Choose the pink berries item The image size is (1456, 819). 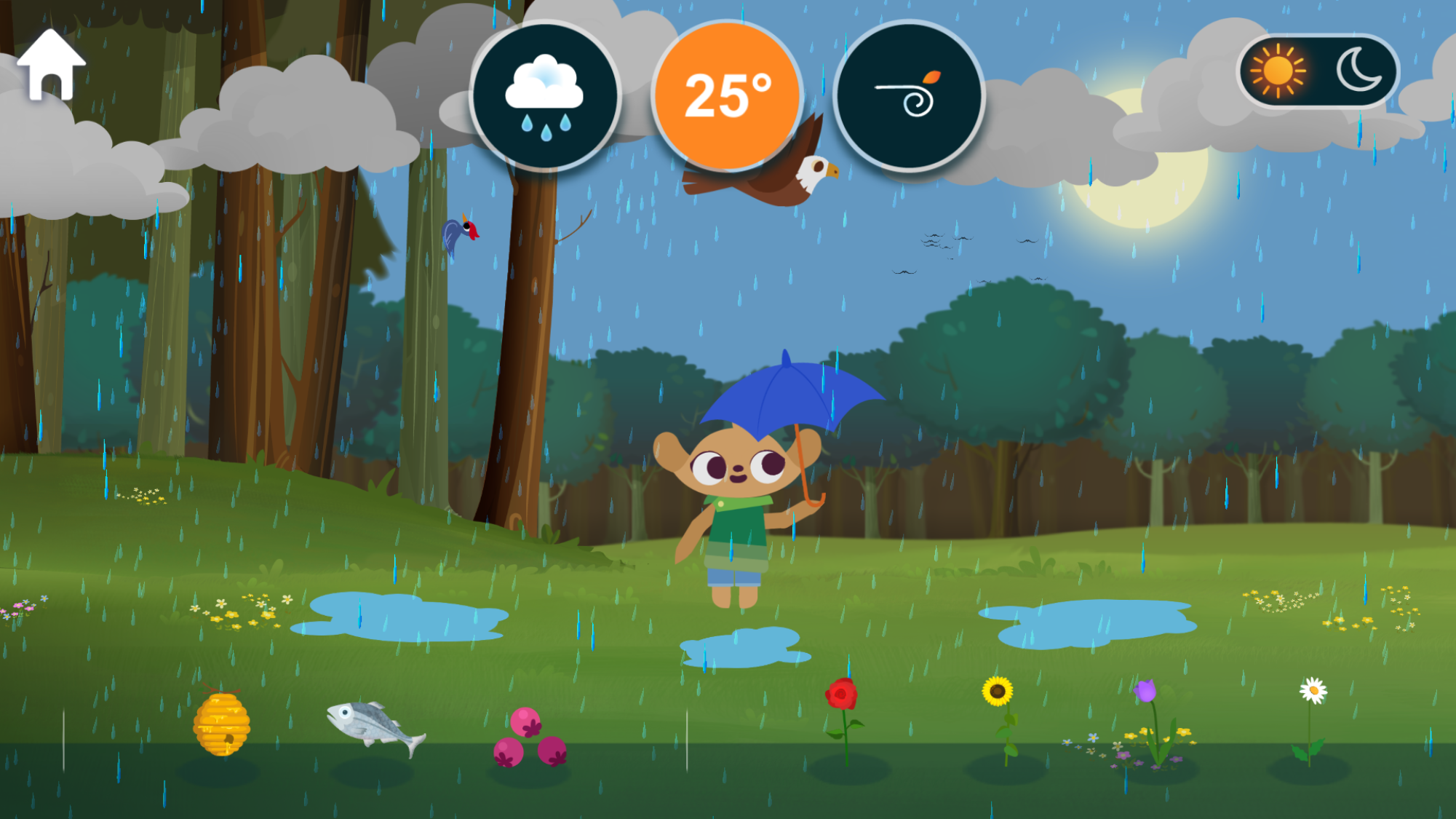point(530,737)
